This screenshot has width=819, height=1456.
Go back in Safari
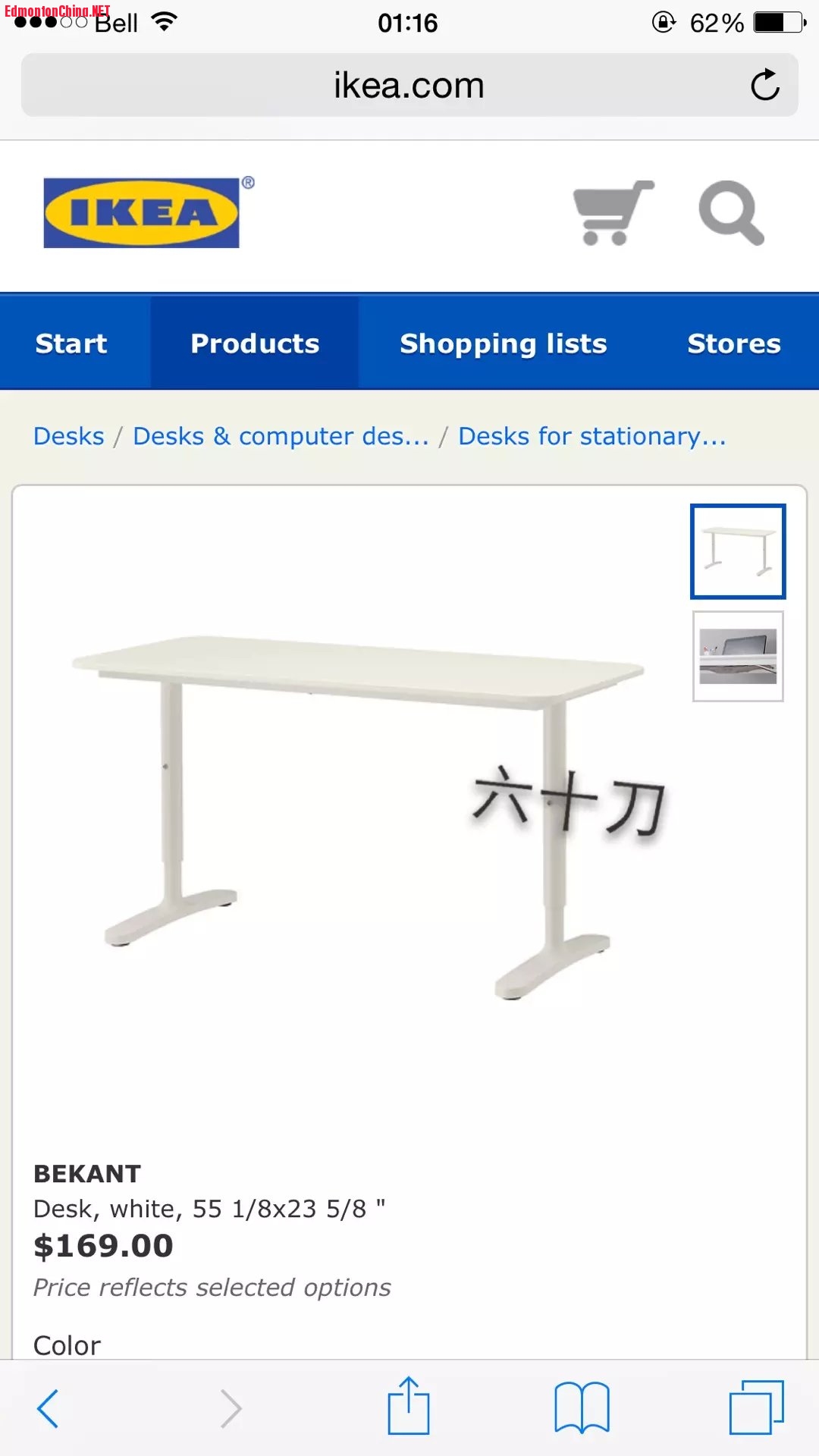[48, 1408]
